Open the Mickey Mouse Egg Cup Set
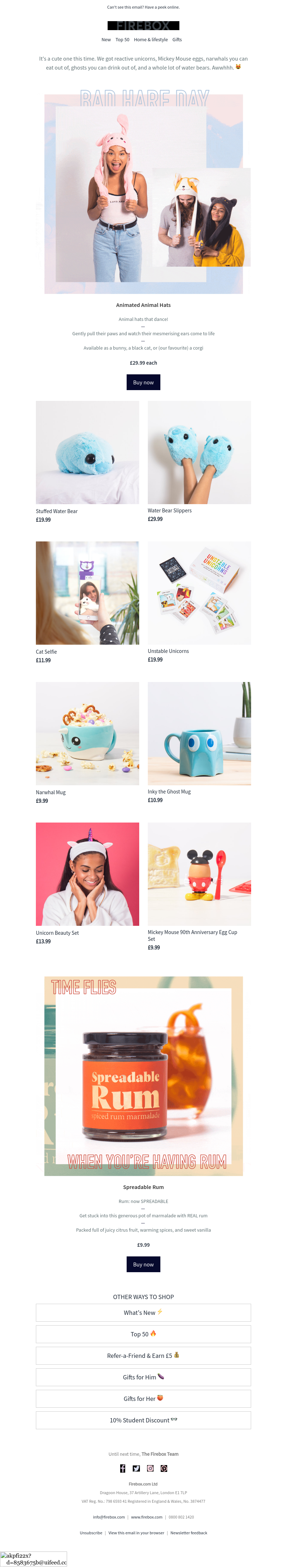 [x=199, y=873]
